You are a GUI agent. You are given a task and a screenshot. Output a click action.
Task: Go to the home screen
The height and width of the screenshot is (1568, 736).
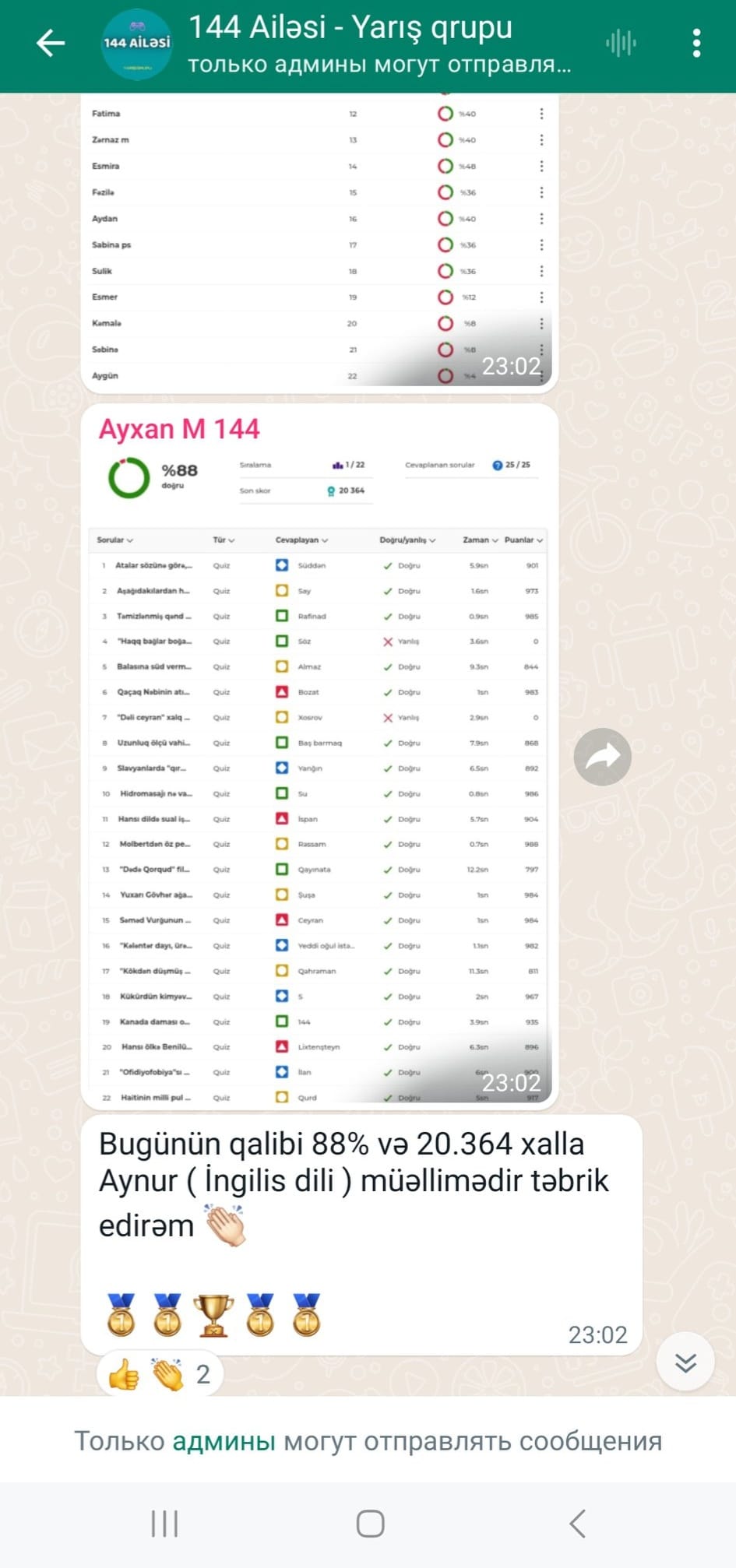click(x=370, y=1524)
